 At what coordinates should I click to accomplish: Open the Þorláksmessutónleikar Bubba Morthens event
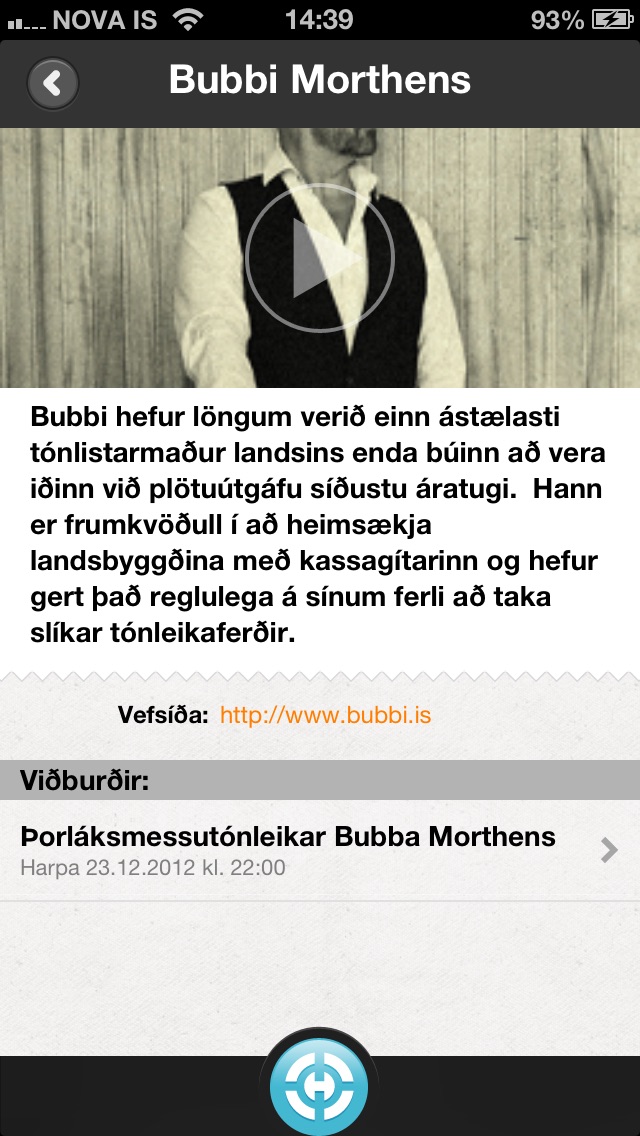click(320, 851)
